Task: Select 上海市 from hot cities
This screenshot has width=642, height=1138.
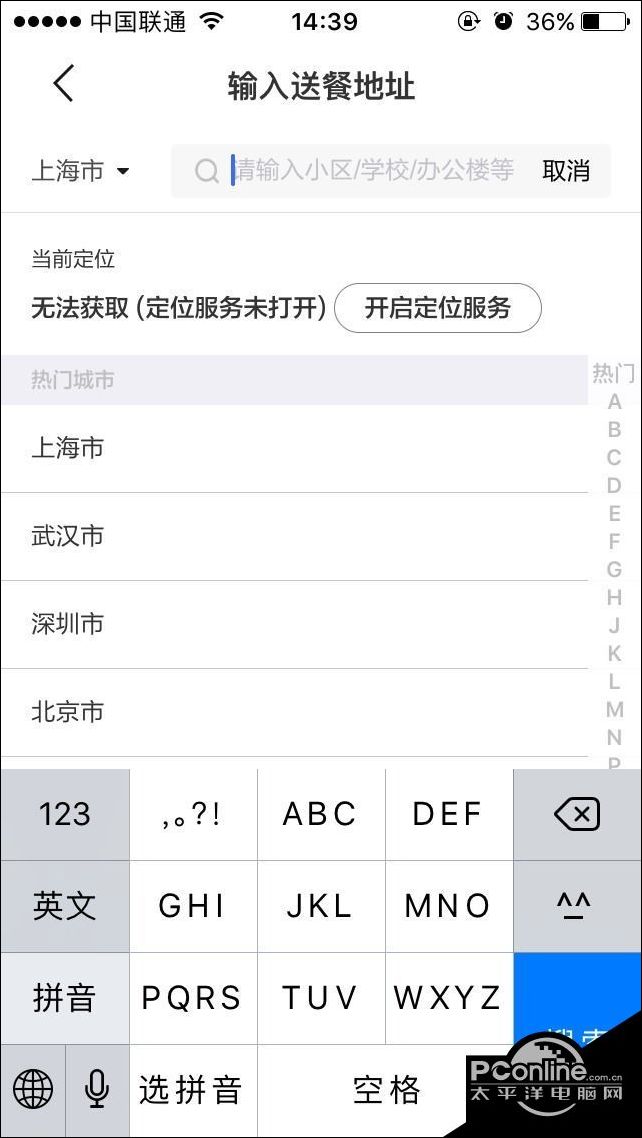Action: tap(68, 448)
